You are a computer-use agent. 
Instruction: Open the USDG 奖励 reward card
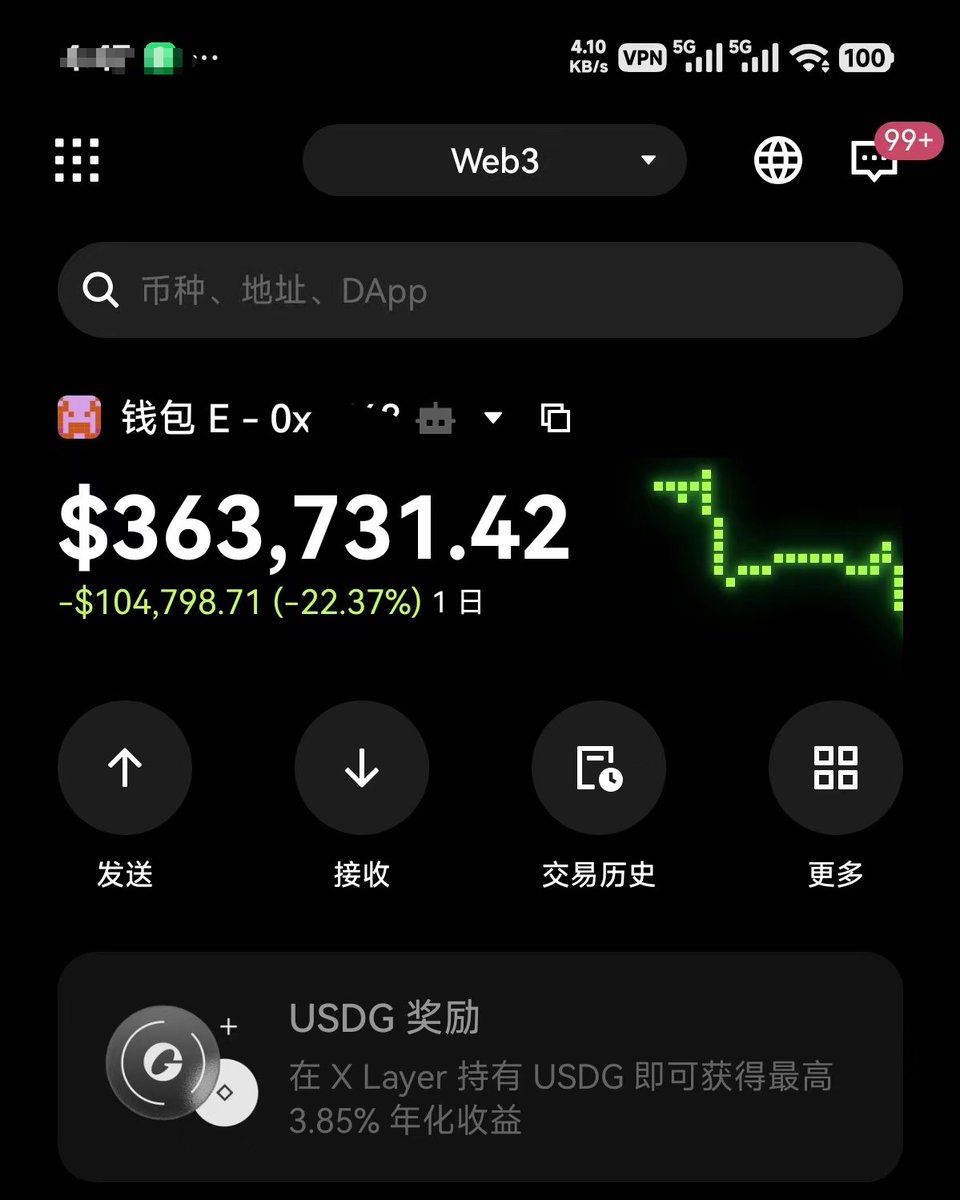coord(480,1068)
